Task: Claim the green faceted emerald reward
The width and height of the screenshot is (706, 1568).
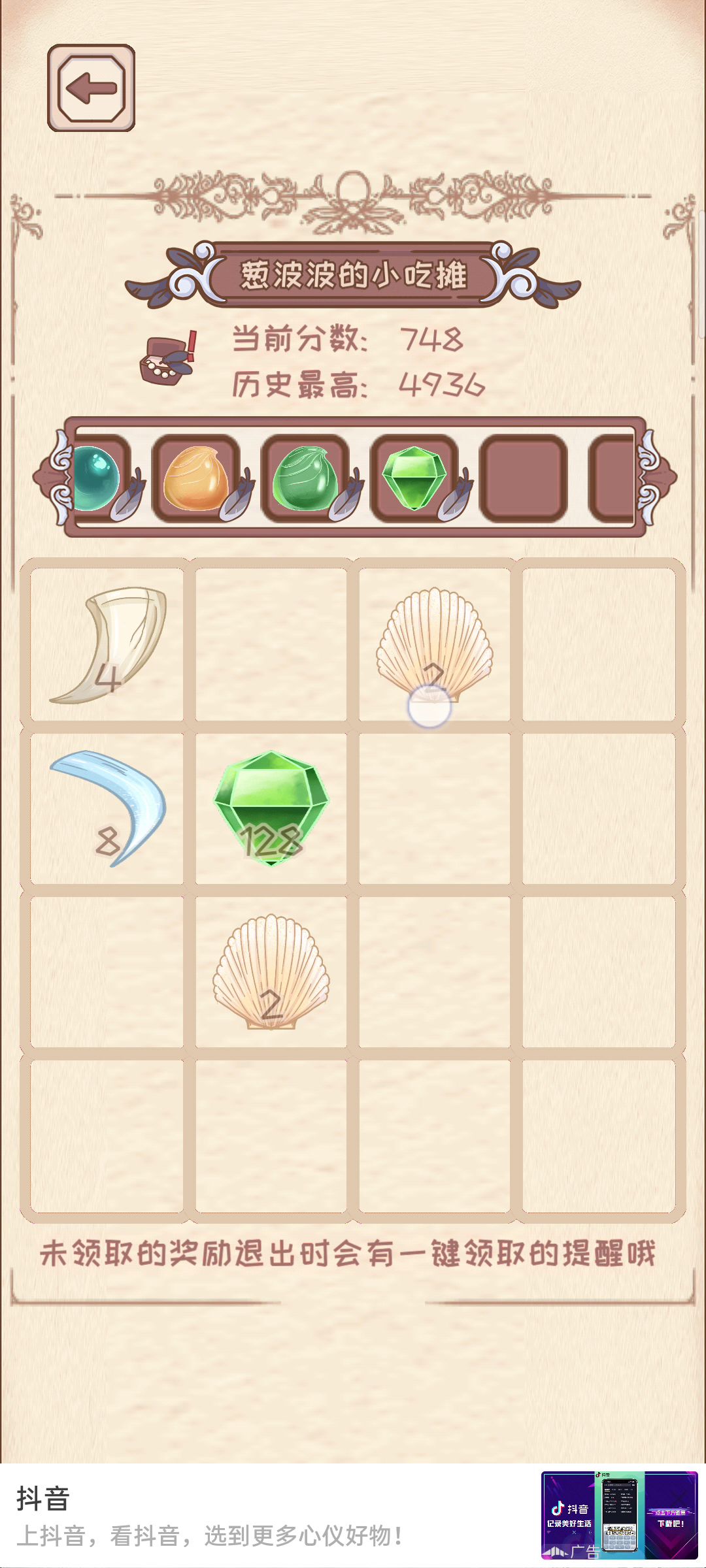Action: 414,478
